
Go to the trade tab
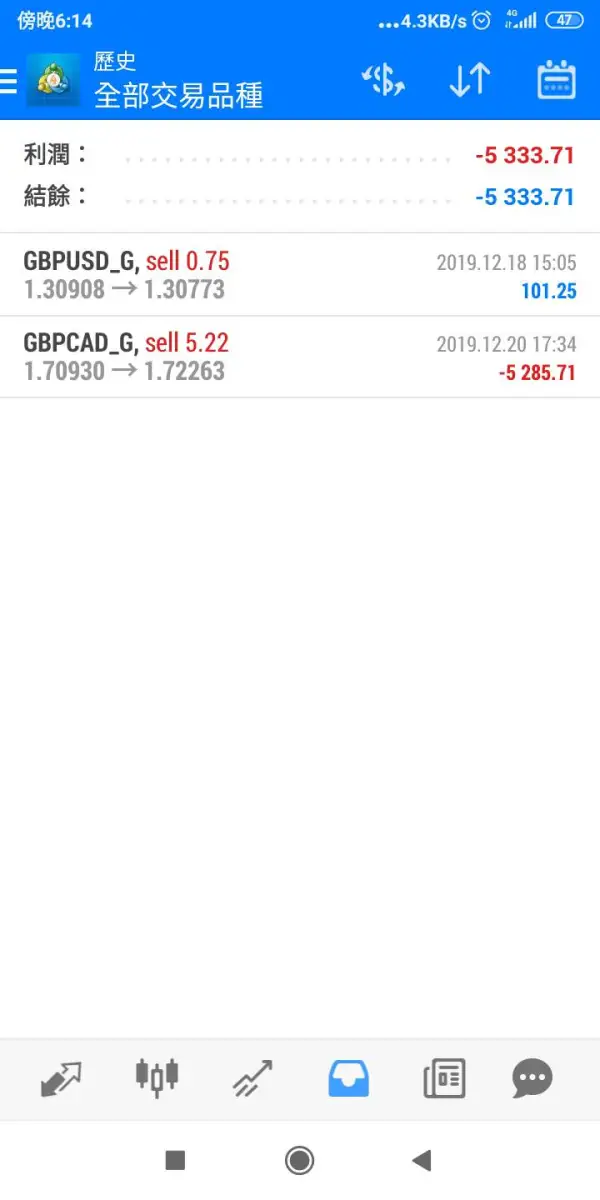pos(253,1078)
